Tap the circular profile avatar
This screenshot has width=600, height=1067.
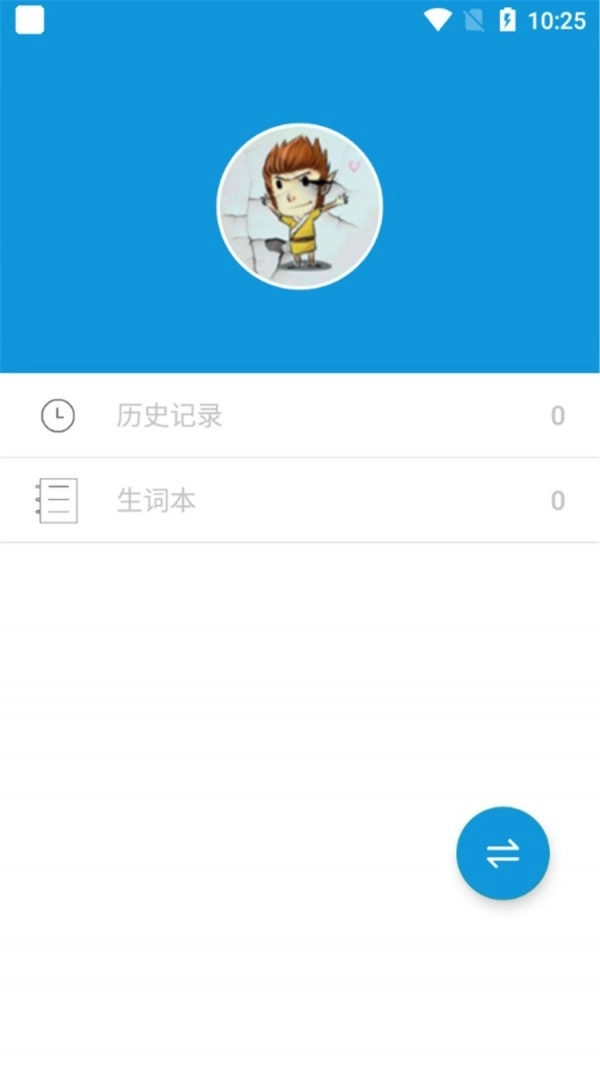click(300, 207)
